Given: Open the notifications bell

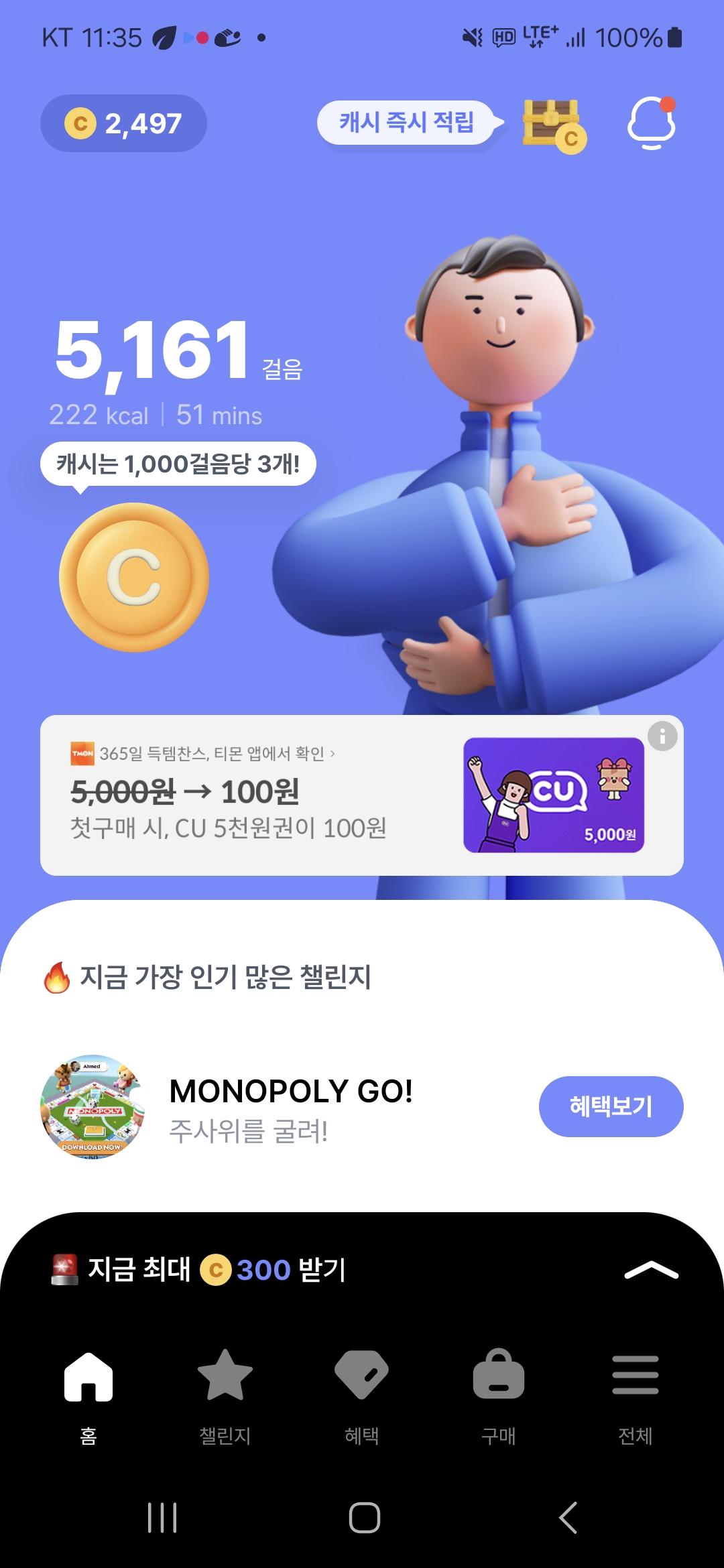Looking at the screenshot, I should (651, 123).
